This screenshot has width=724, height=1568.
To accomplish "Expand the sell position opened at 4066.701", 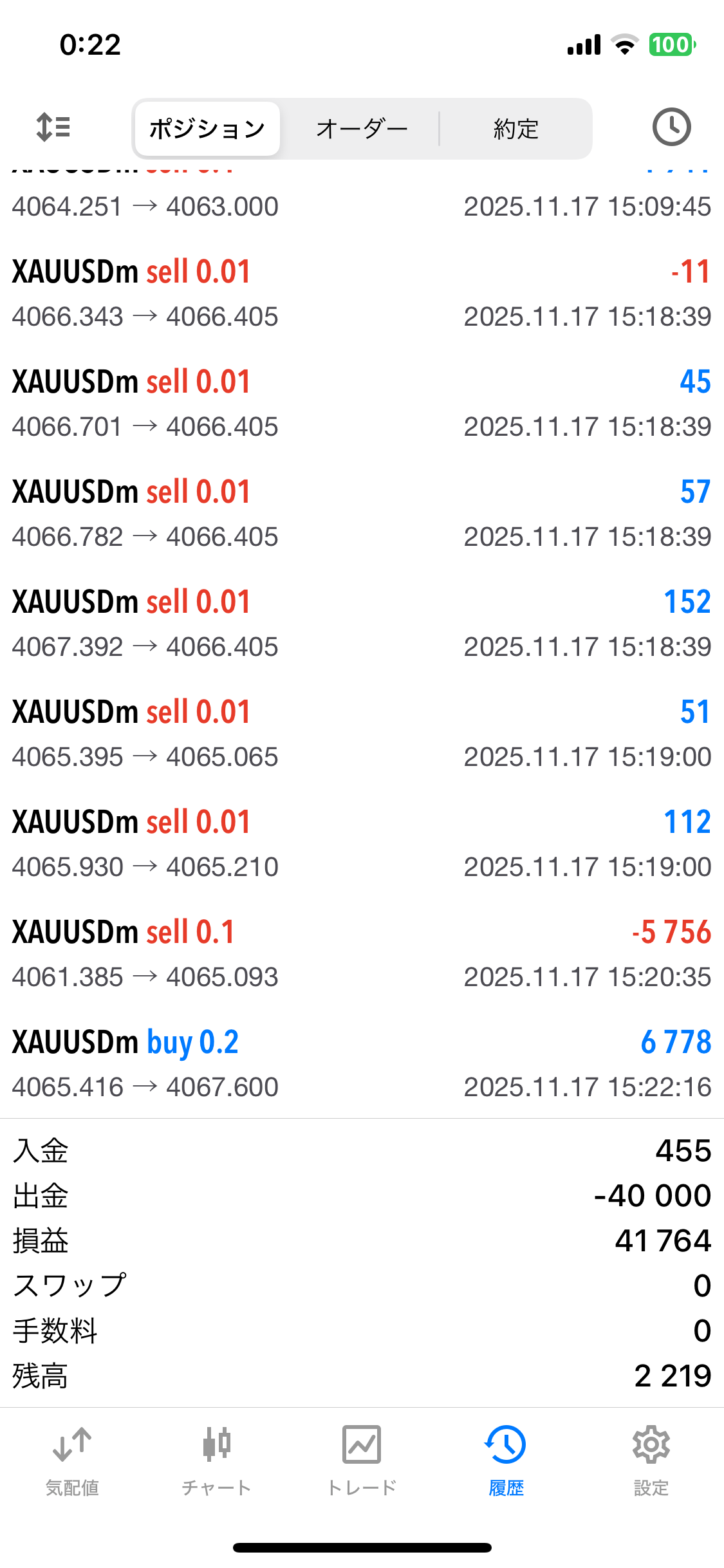I will [362, 403].
